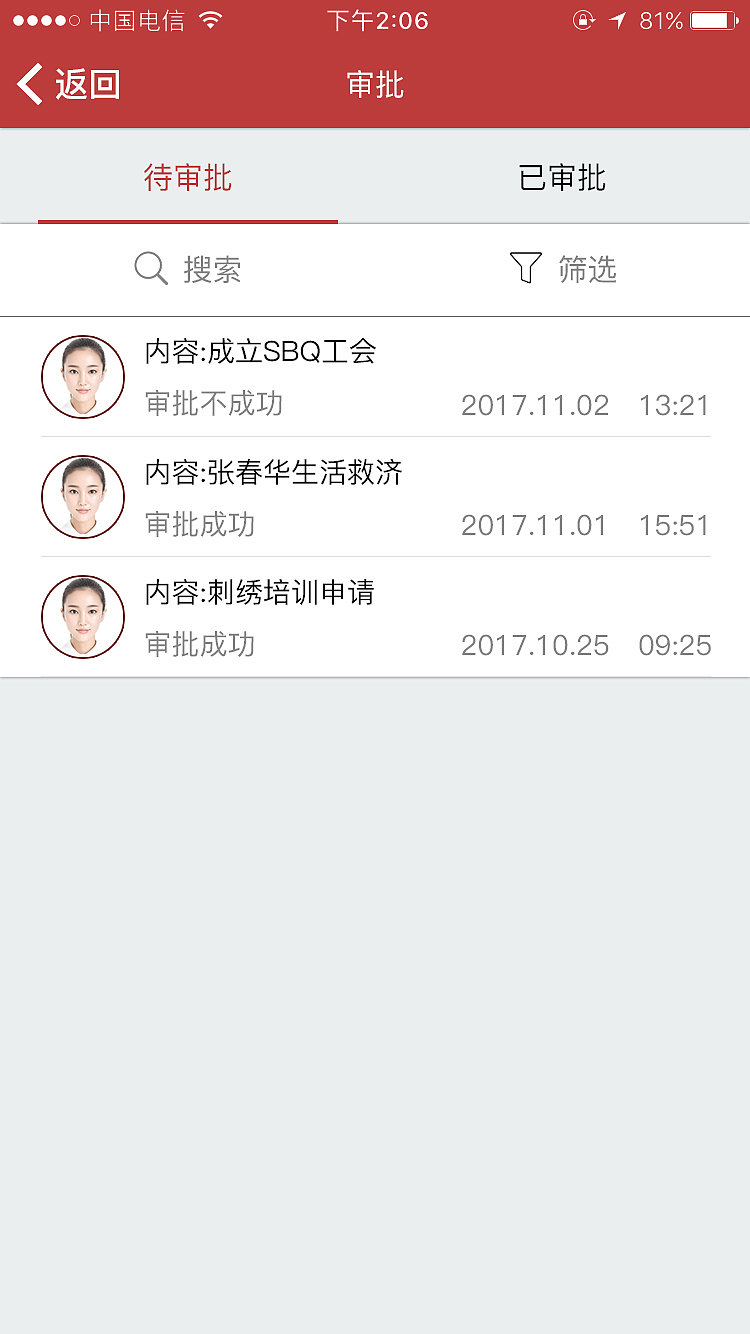The image size is (750, 1334).
Task: Tap the 审批 title in the header
Action: point(375,85)
